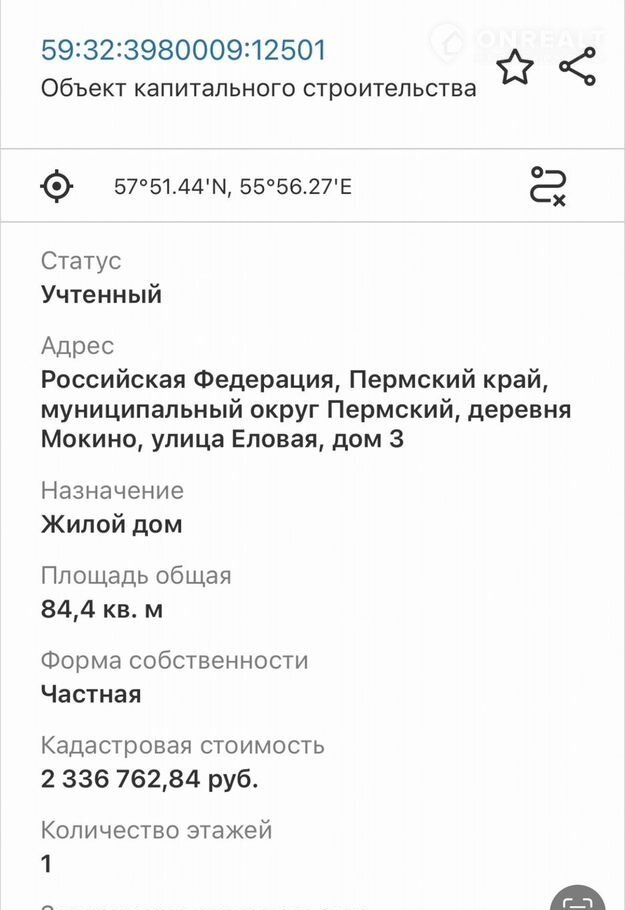Open cadastral number 59:32:3980009:12501 link
The image size is (625, 910).
pyautogui.click(x=183, y=50)
